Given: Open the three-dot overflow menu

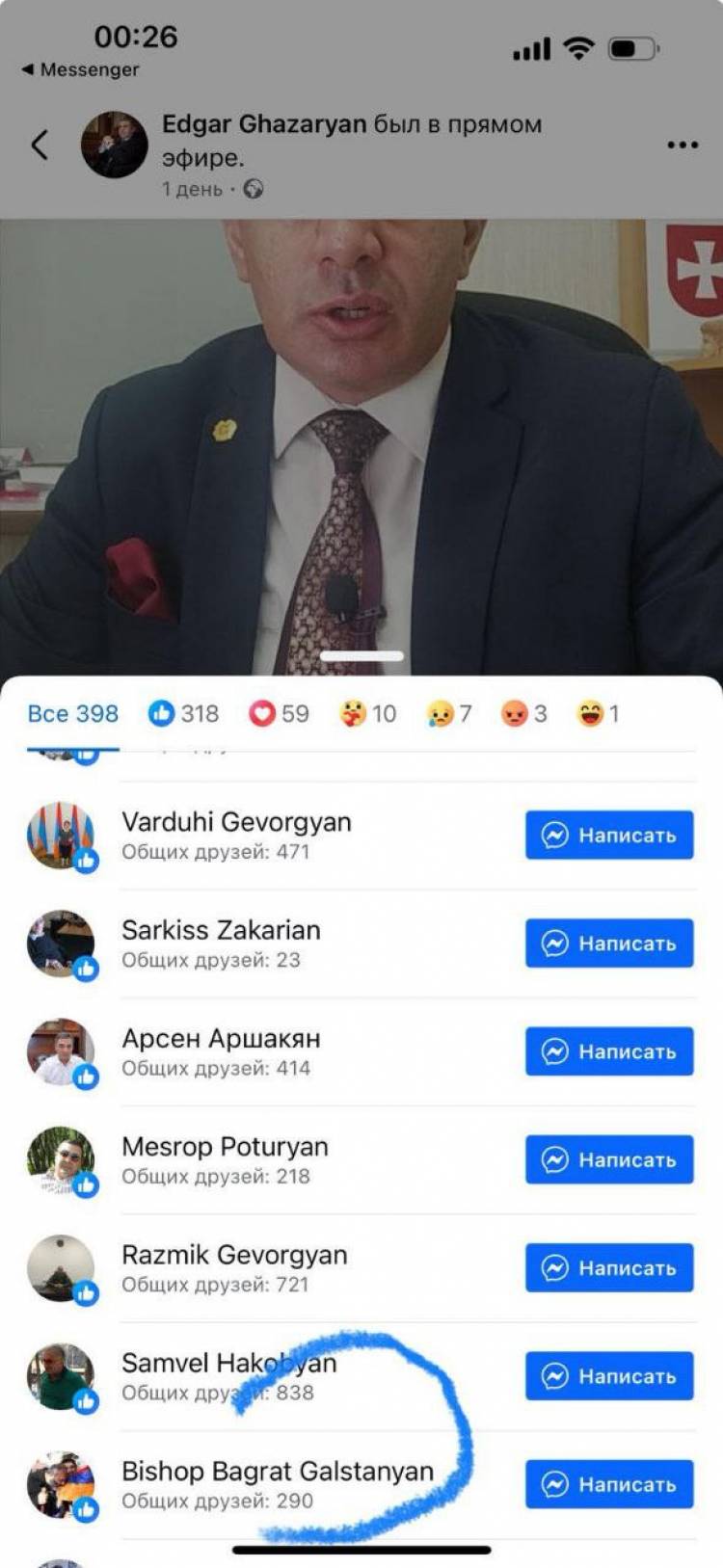Looking at the screenshot, I should click(x=682, y=145).
